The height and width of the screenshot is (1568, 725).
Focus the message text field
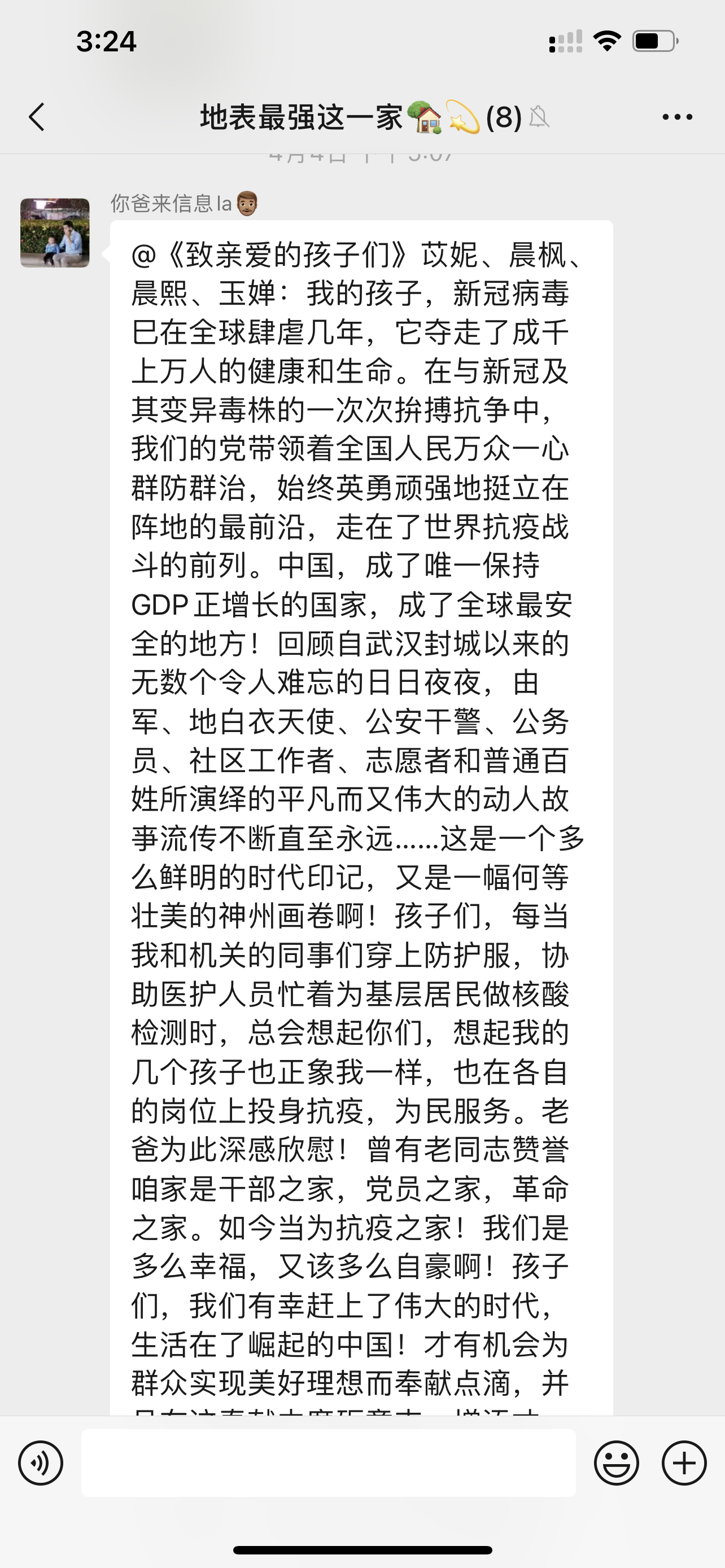tap(328, 1462)
